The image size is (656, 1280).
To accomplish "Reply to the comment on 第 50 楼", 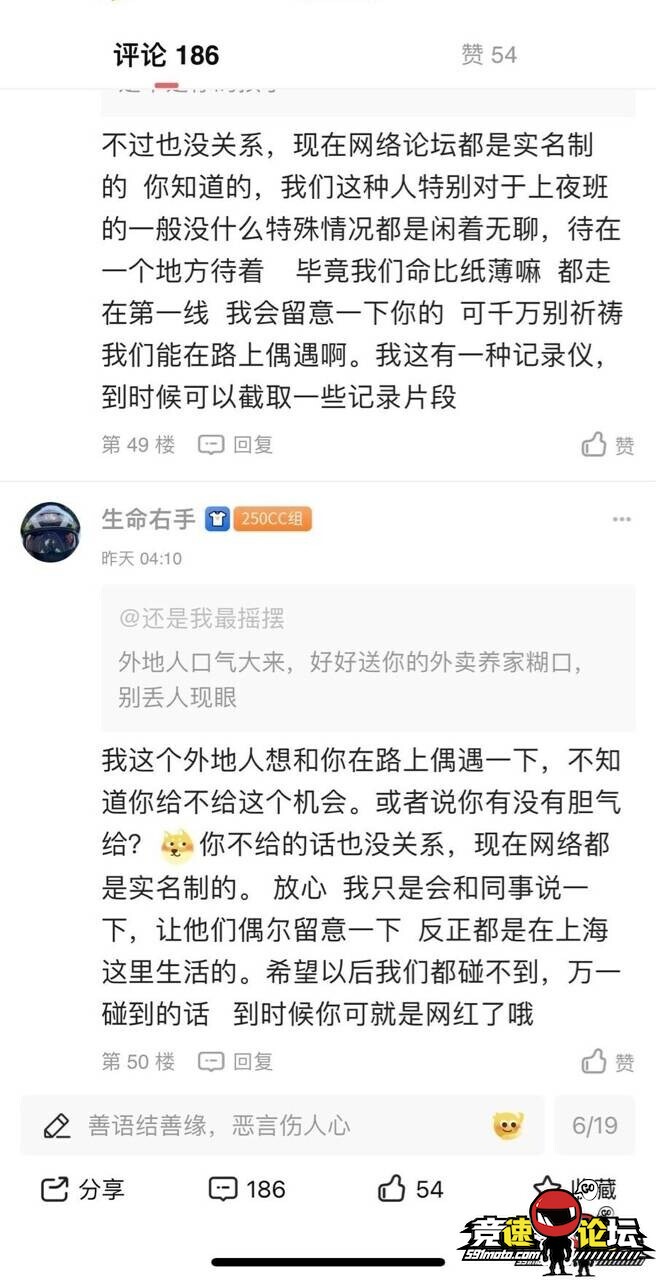I will click(236, 1061).
